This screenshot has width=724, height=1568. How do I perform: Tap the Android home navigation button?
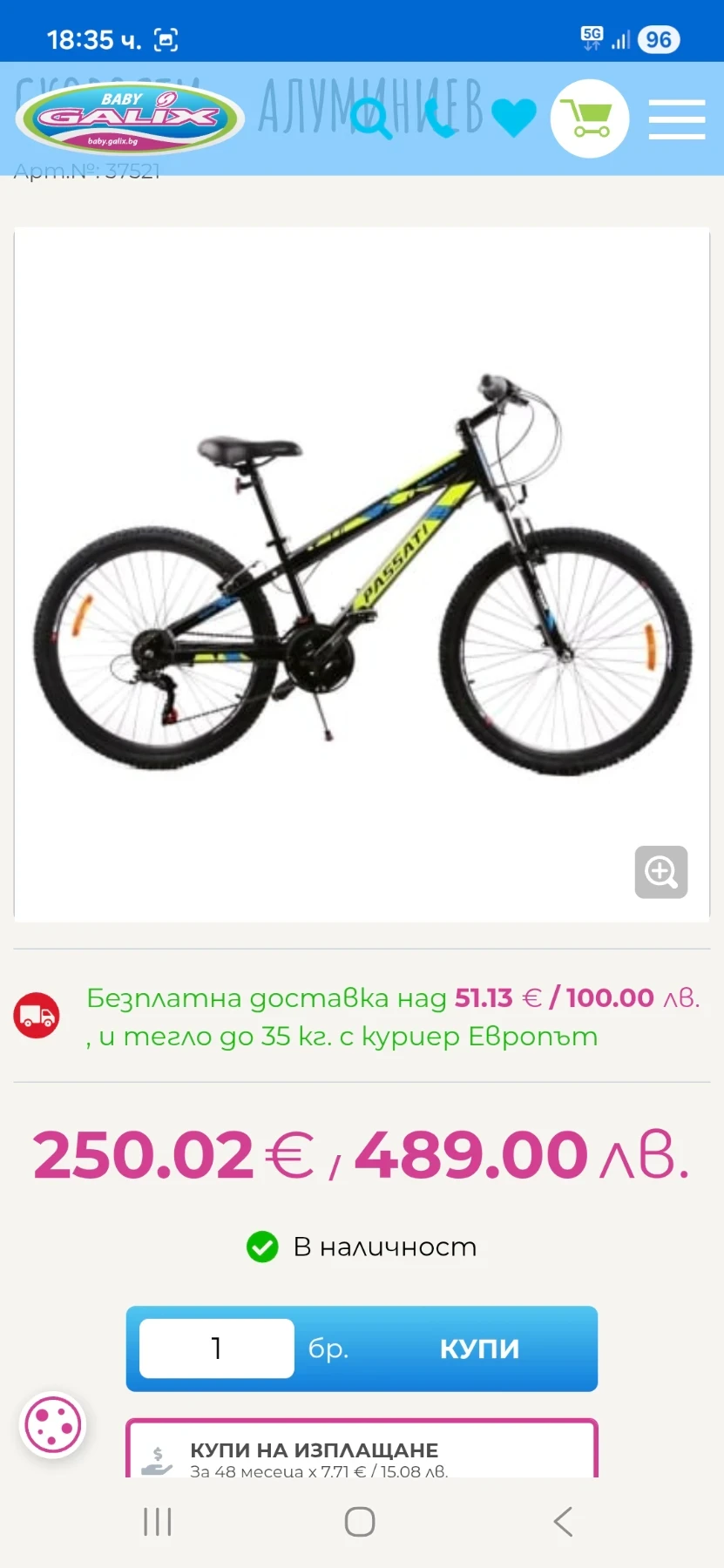pyautogui.click(x=360, y=1523)
